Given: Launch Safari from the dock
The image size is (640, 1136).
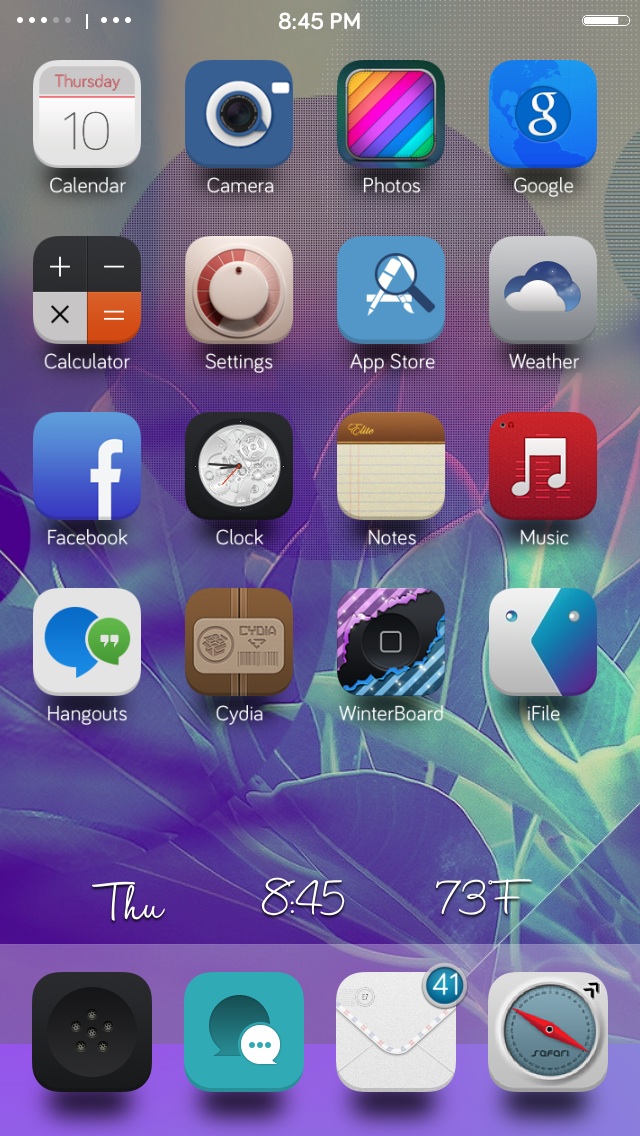Looking at the screenshot, I should pos(548,1032).
